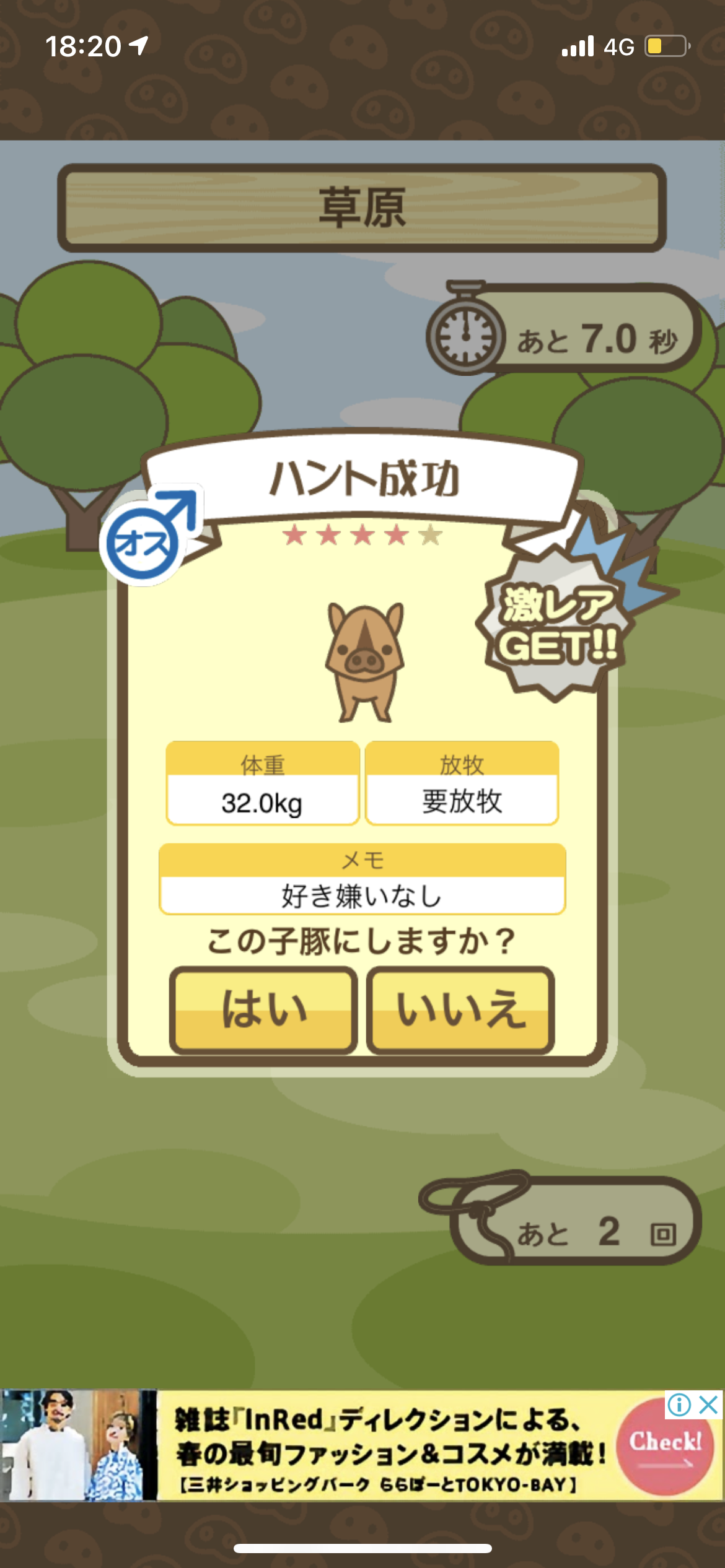Open the ad info icon
The height and width of the screenshot is (1568, 725).
680,1405
